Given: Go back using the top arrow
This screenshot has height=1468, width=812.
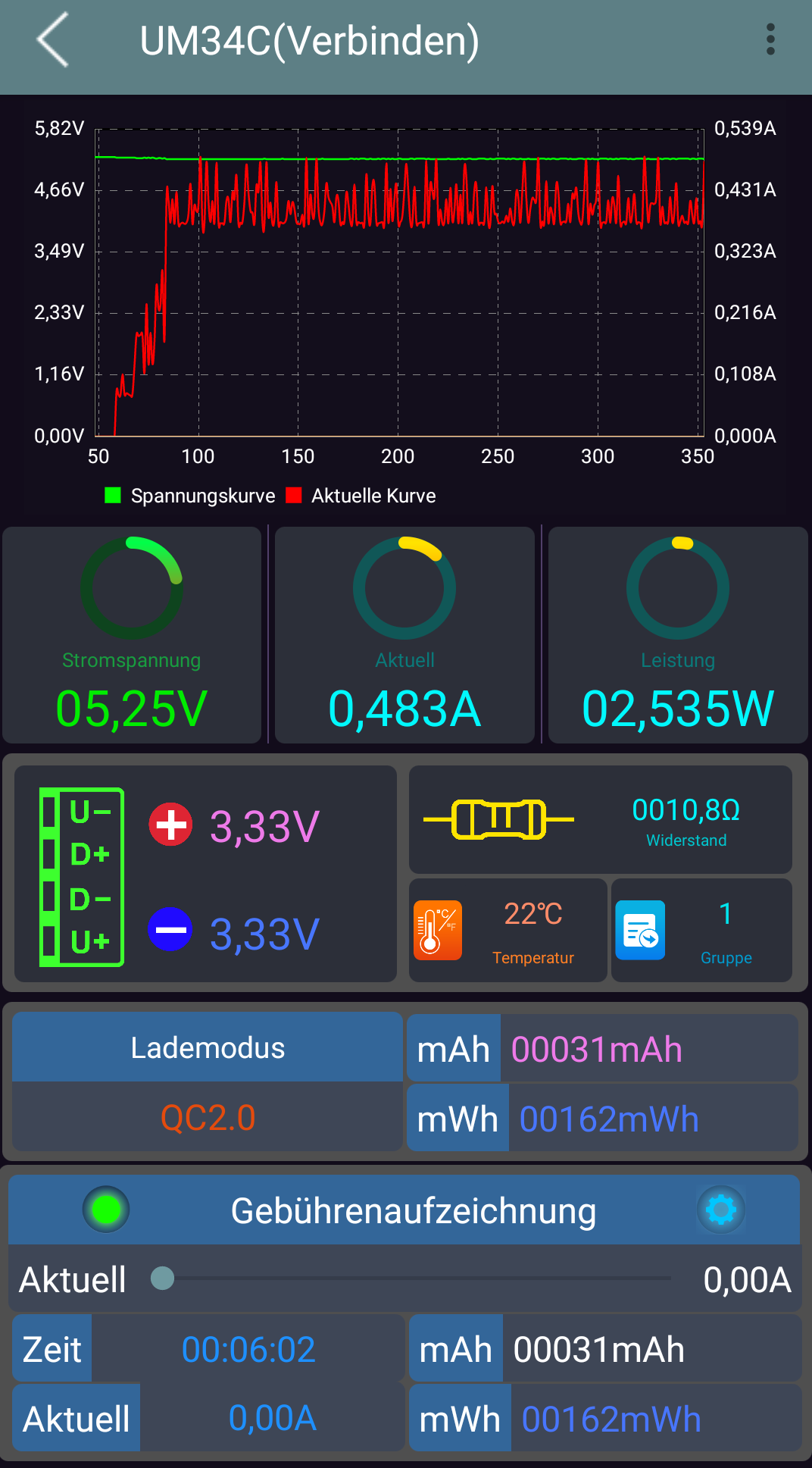Looking at the screenshot, I should tap(53, 40).
